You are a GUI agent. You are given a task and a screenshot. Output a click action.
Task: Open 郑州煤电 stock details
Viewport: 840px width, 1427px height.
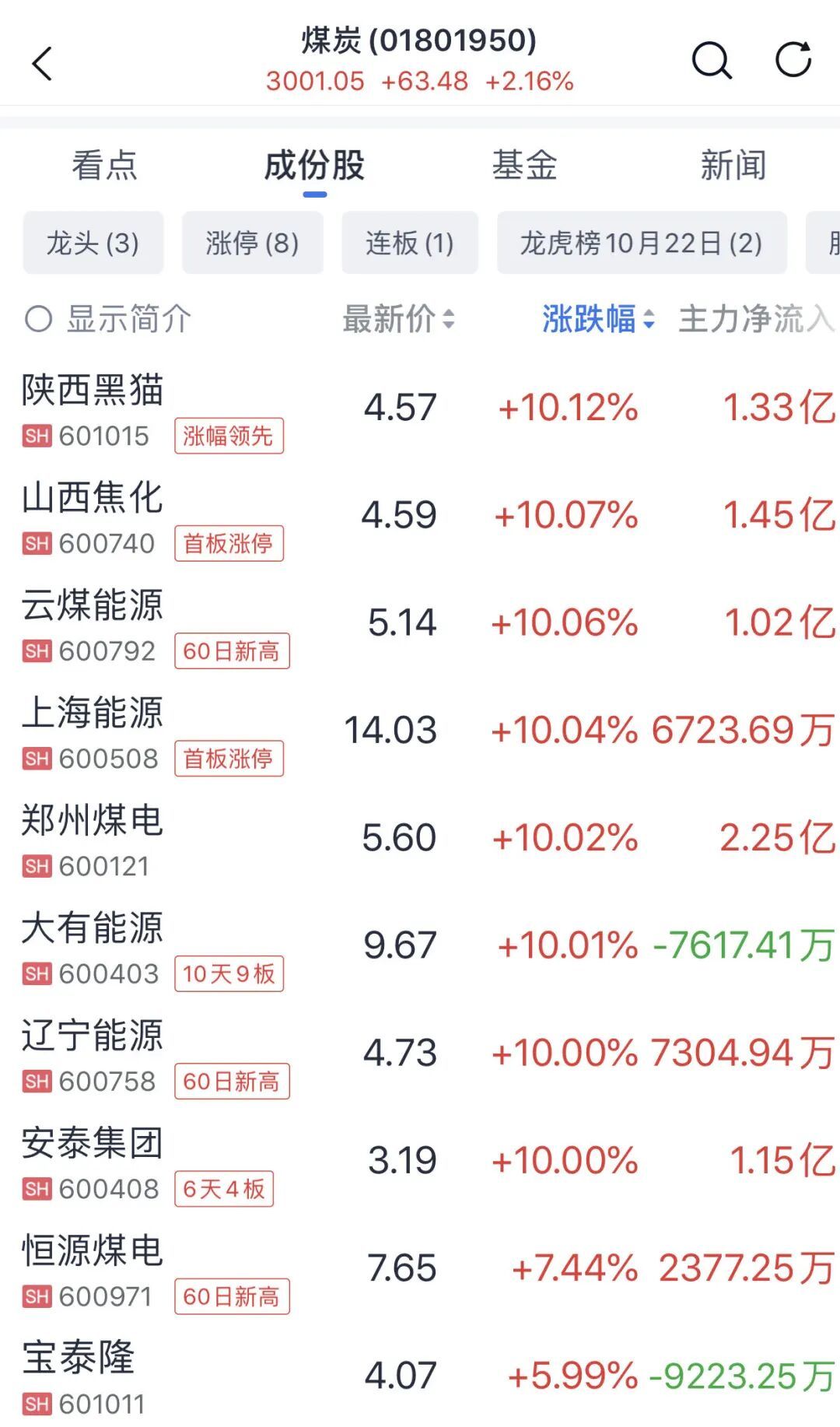point(93,822)
